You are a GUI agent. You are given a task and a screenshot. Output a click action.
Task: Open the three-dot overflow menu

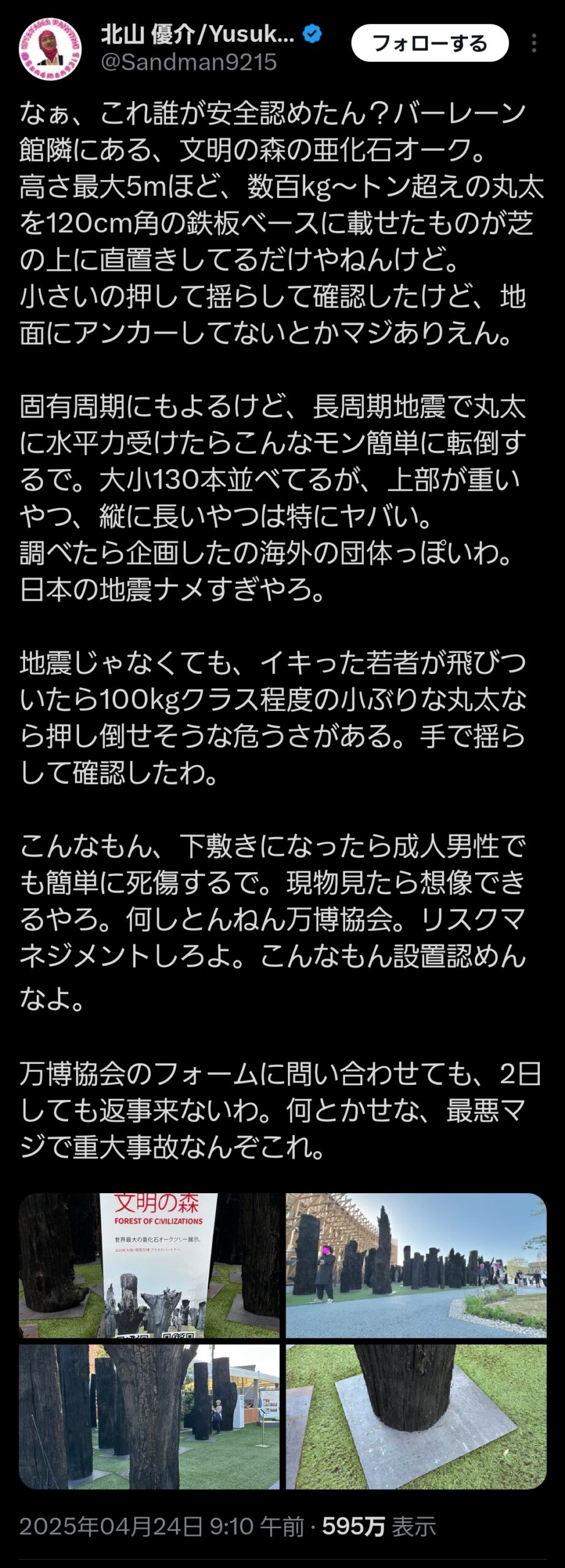(x=534, y=43)
